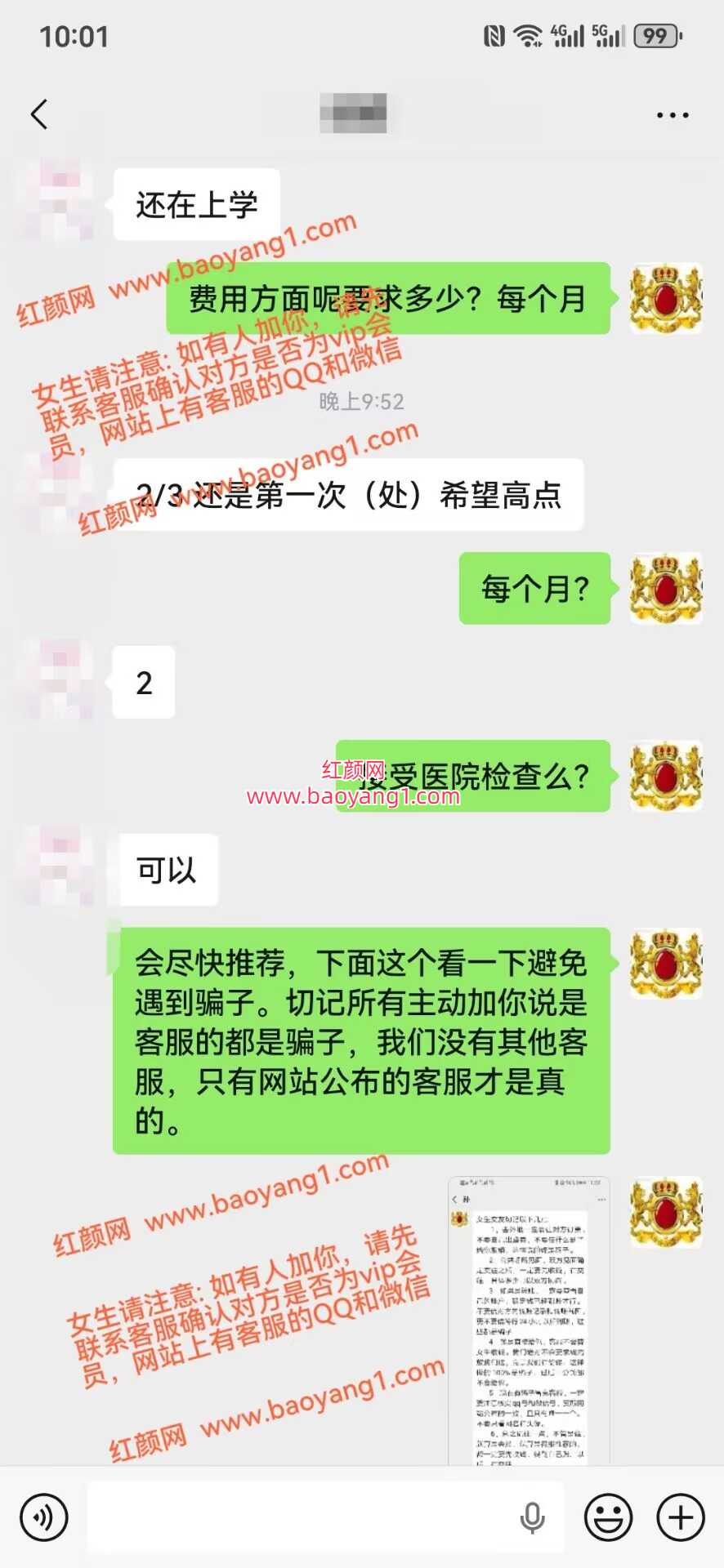The height and width of the screenshot is (1568, 724).
Task: Go back to the chat list
Action: pos(39,114)
